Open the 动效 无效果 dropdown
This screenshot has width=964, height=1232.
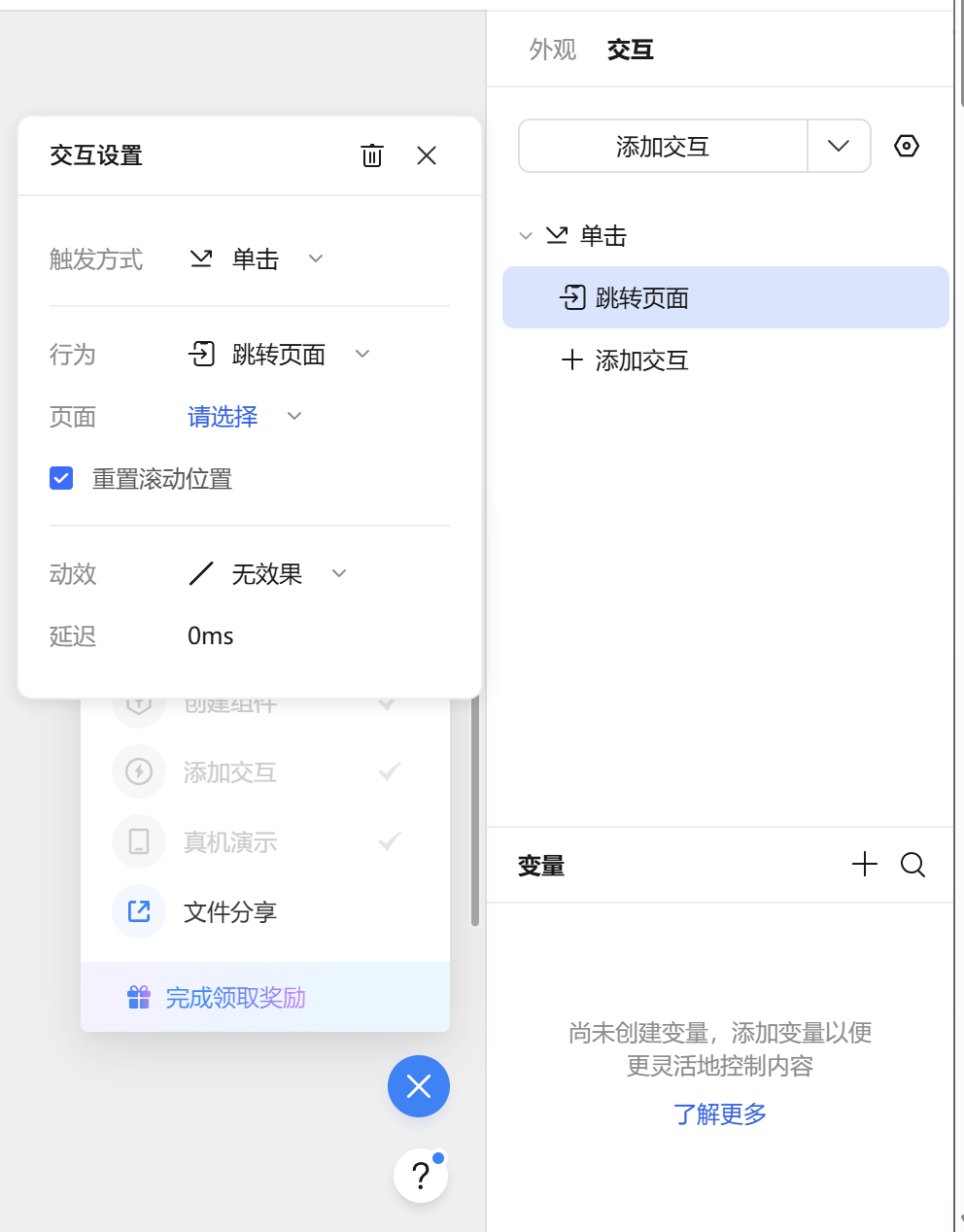pos(267,573)
